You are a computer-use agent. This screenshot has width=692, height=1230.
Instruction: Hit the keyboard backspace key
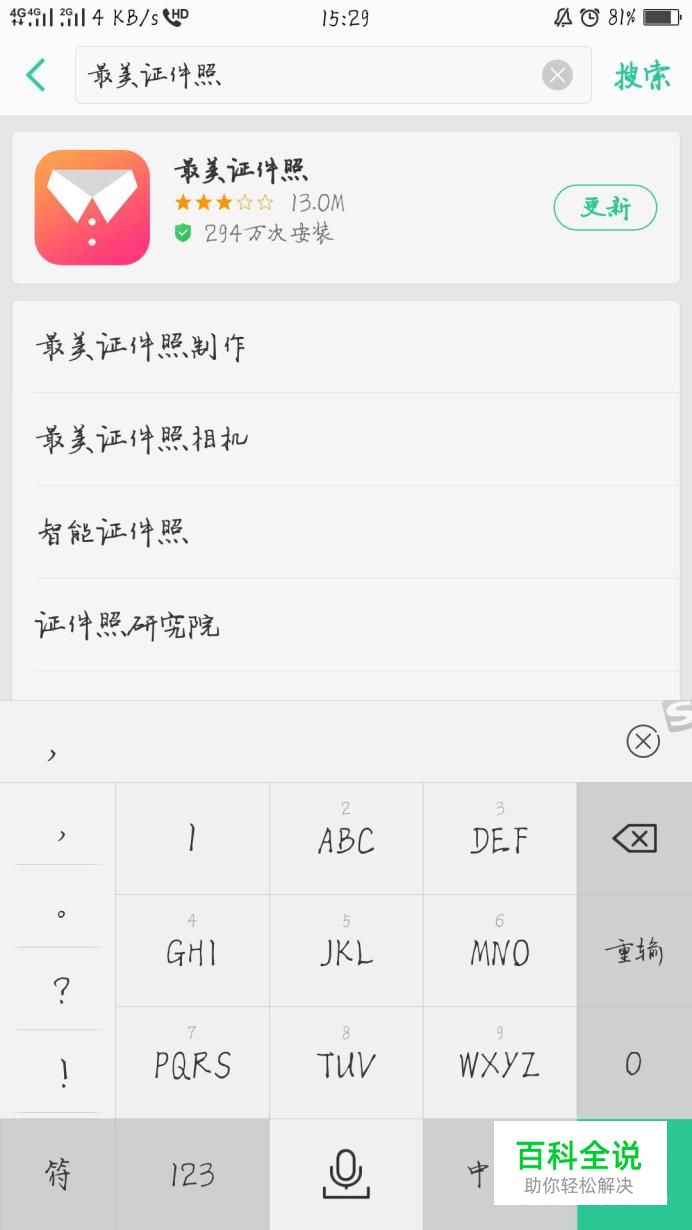634,838
